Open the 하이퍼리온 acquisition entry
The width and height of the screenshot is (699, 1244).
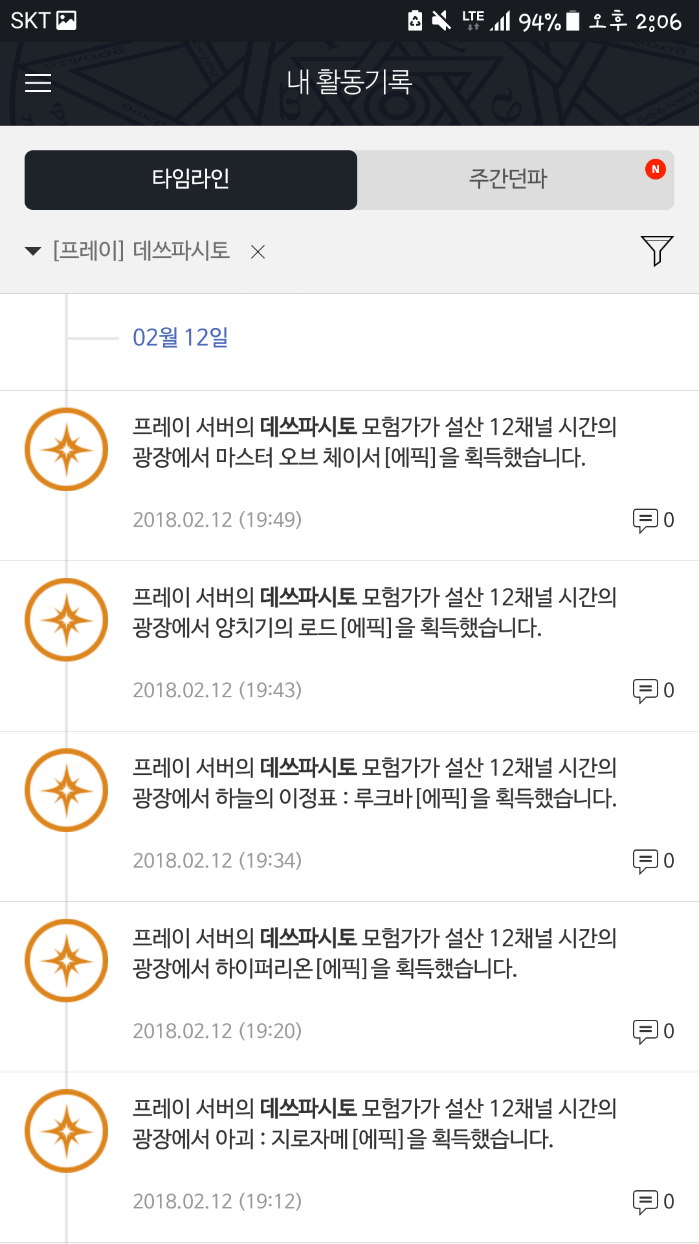pos(375,953)
